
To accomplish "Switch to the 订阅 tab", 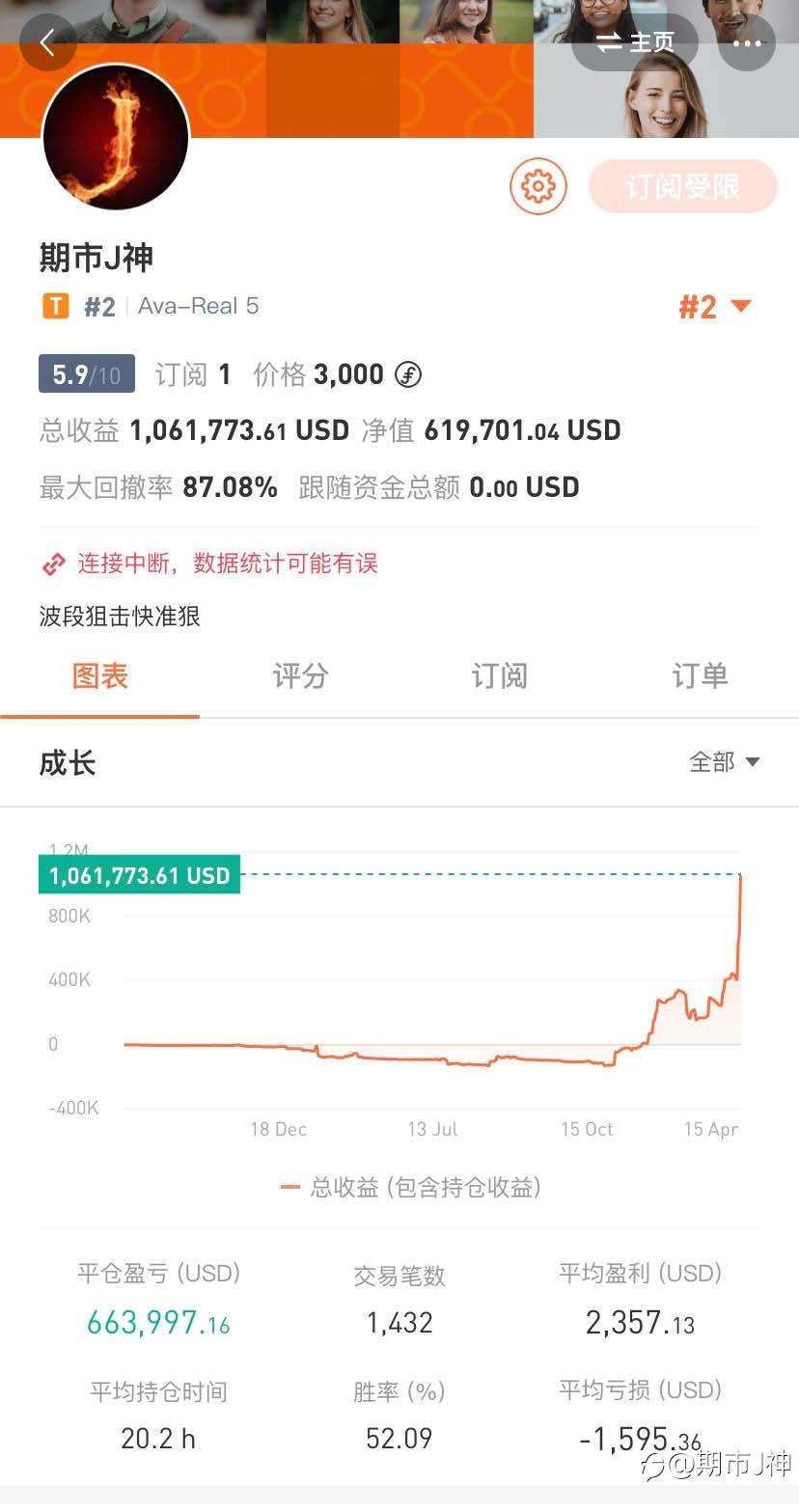I will tap(499, 676).
